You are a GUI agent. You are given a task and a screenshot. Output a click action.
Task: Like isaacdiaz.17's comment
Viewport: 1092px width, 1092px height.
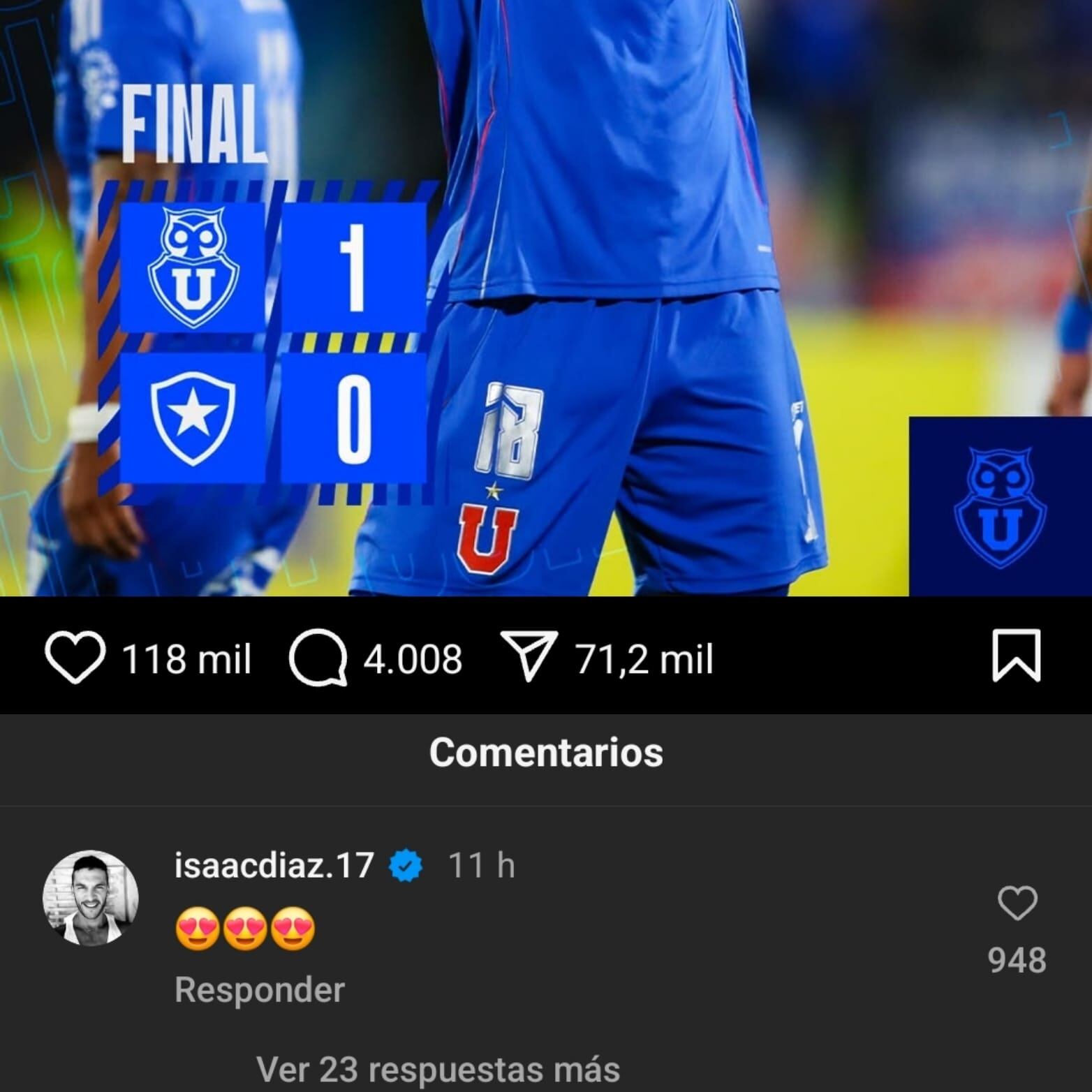1017,903
